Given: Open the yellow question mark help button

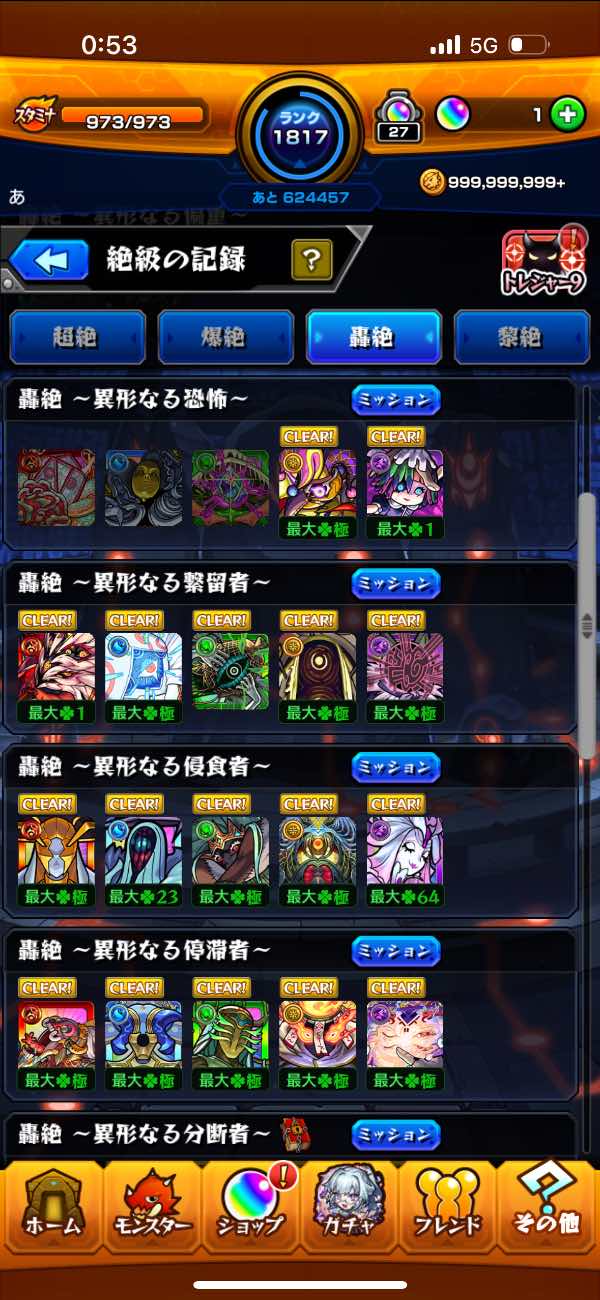Looking at the screenshot, I should 312,261.
